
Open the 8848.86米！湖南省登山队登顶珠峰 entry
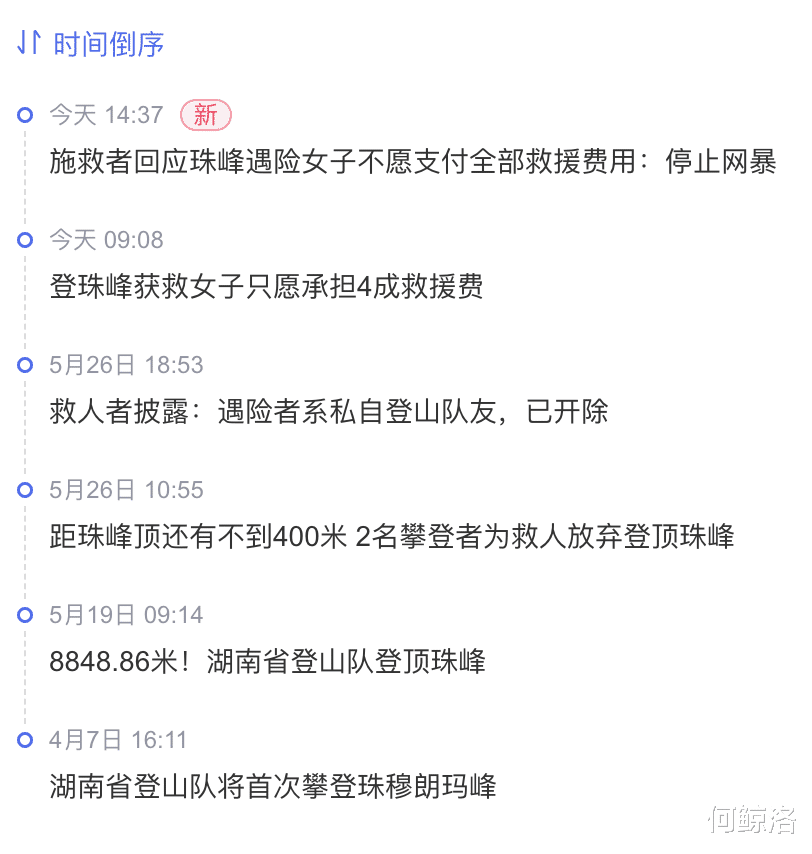(267, 662)
